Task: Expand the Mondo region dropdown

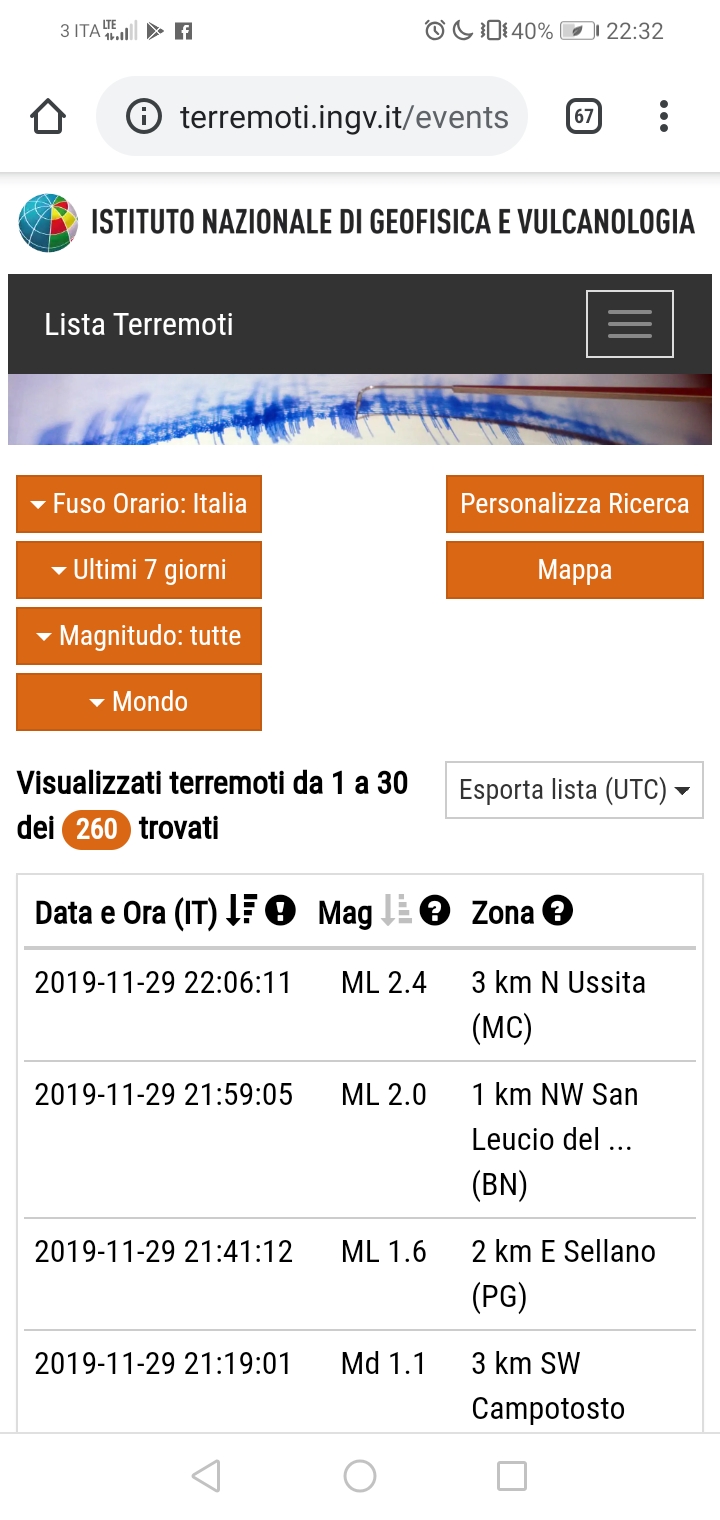Action: coord(139,702)
